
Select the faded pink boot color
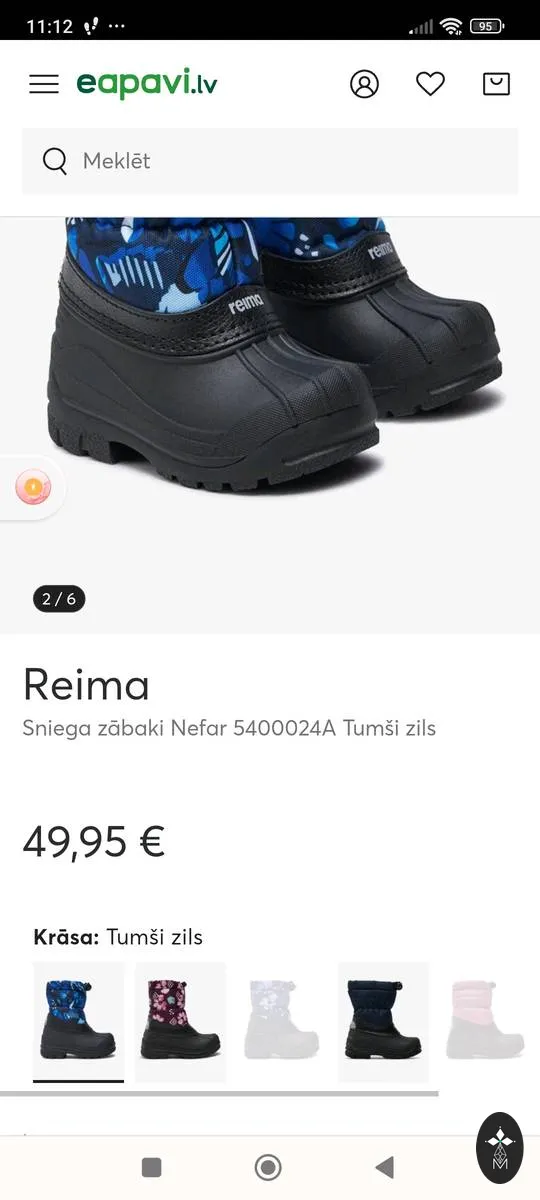pyautogui.click(x=485, y=1022)
